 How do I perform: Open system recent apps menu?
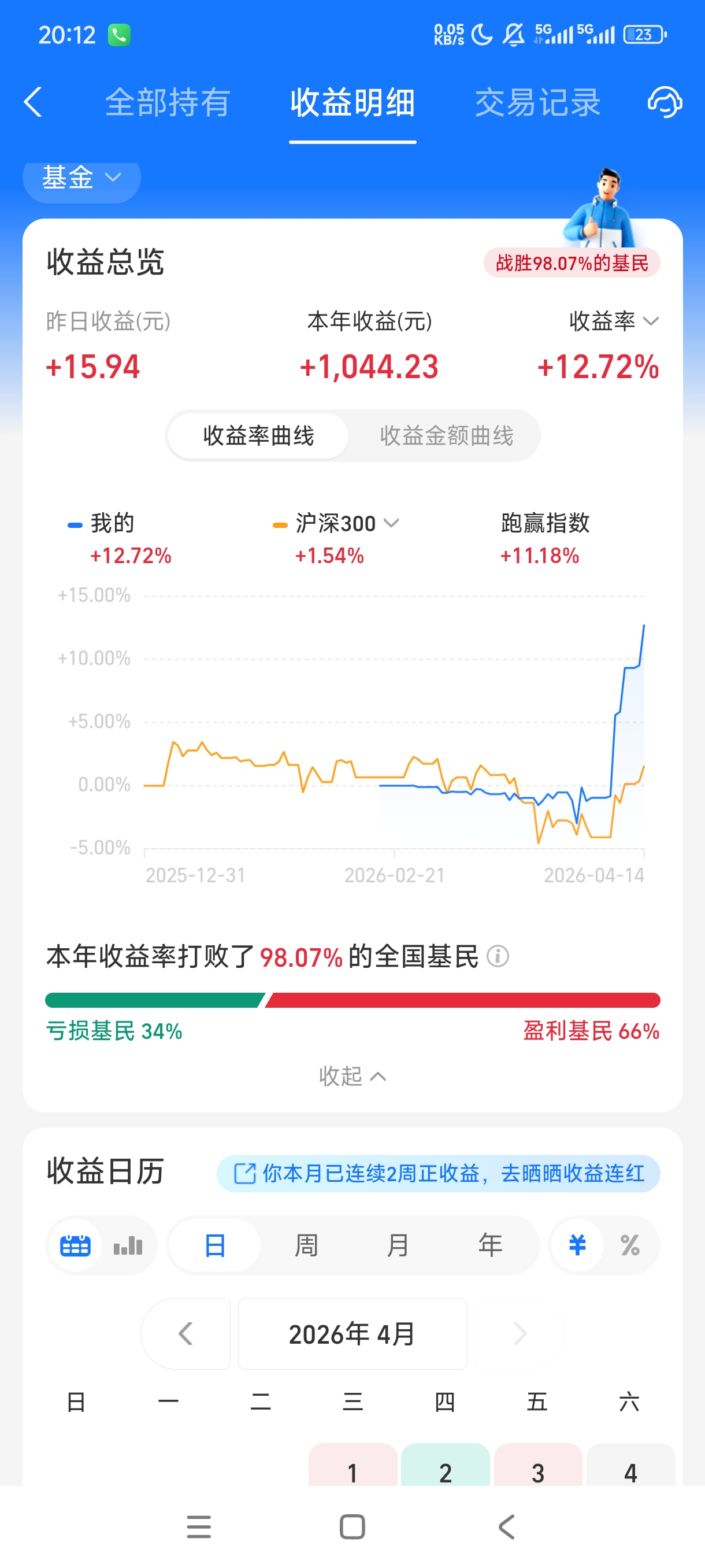(199, 1526)
